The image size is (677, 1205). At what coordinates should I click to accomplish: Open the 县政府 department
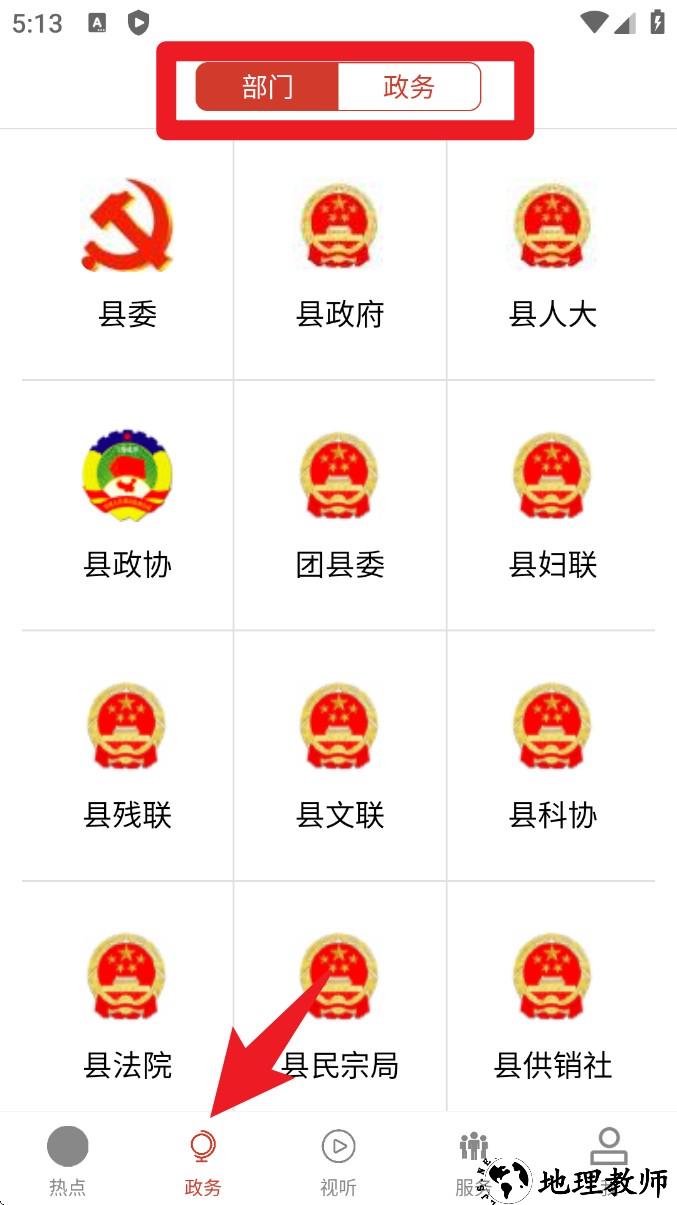340,255
